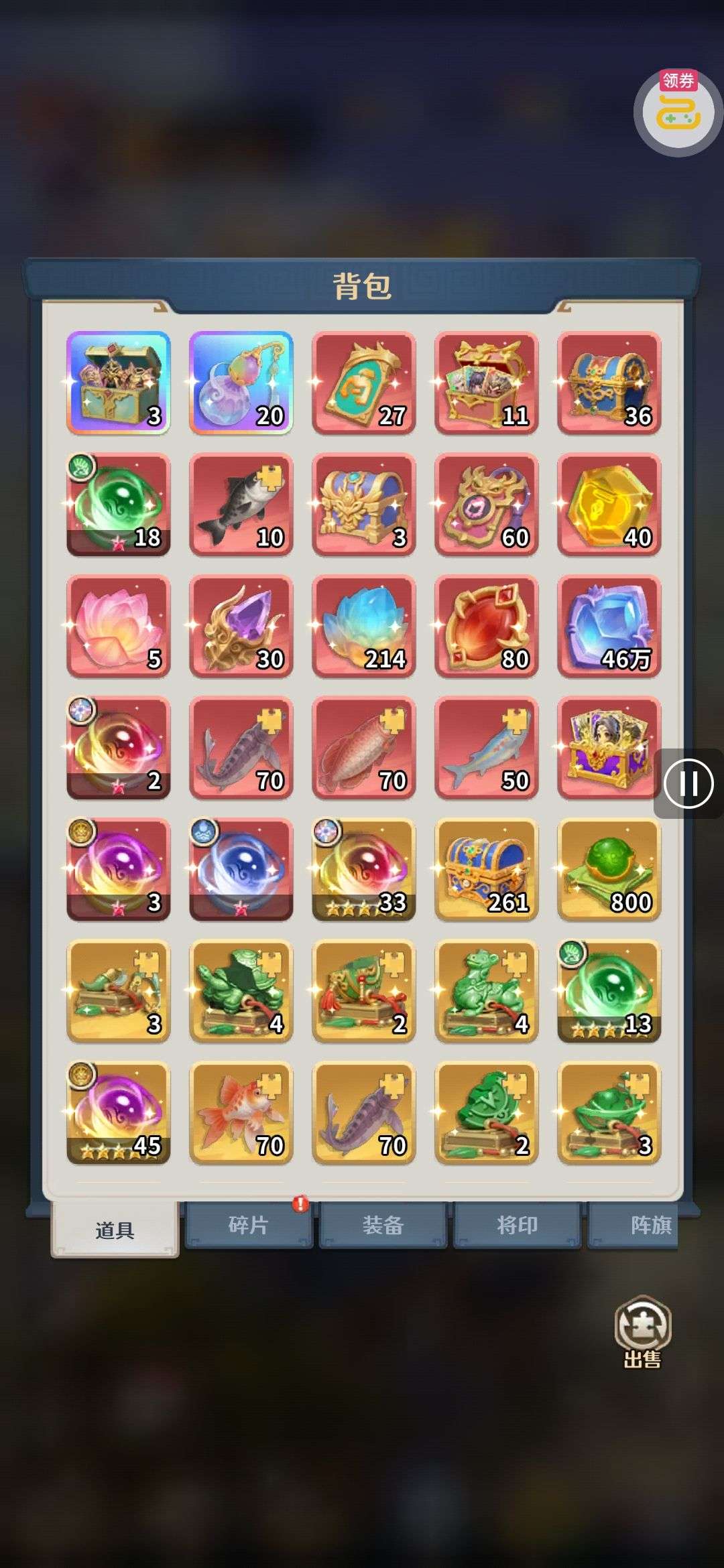Open the blue lotus item with 214
The height and width of the screenshot is (1568, 724).
coord(363,627)
